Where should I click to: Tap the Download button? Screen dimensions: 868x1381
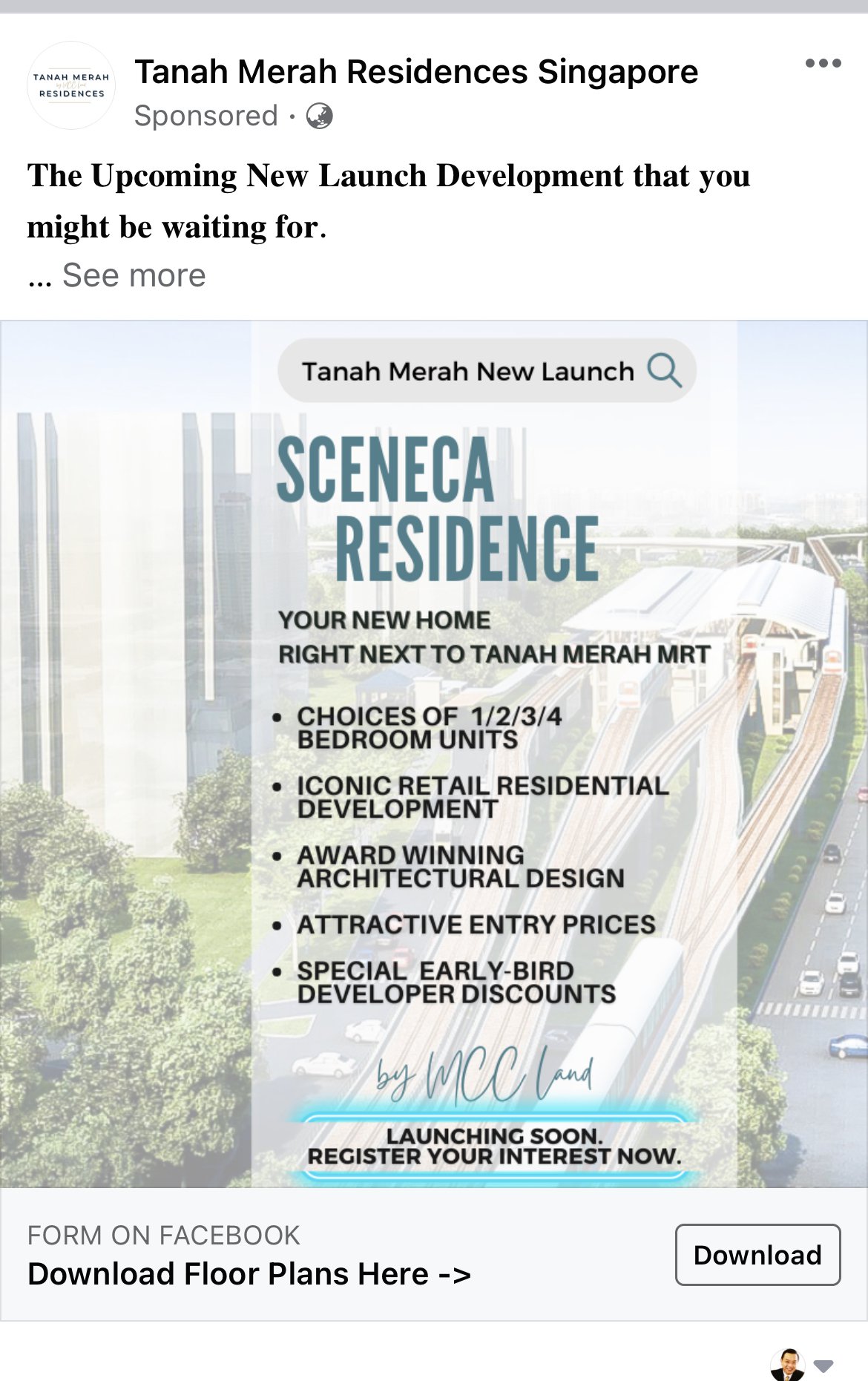pos(757,1255)
